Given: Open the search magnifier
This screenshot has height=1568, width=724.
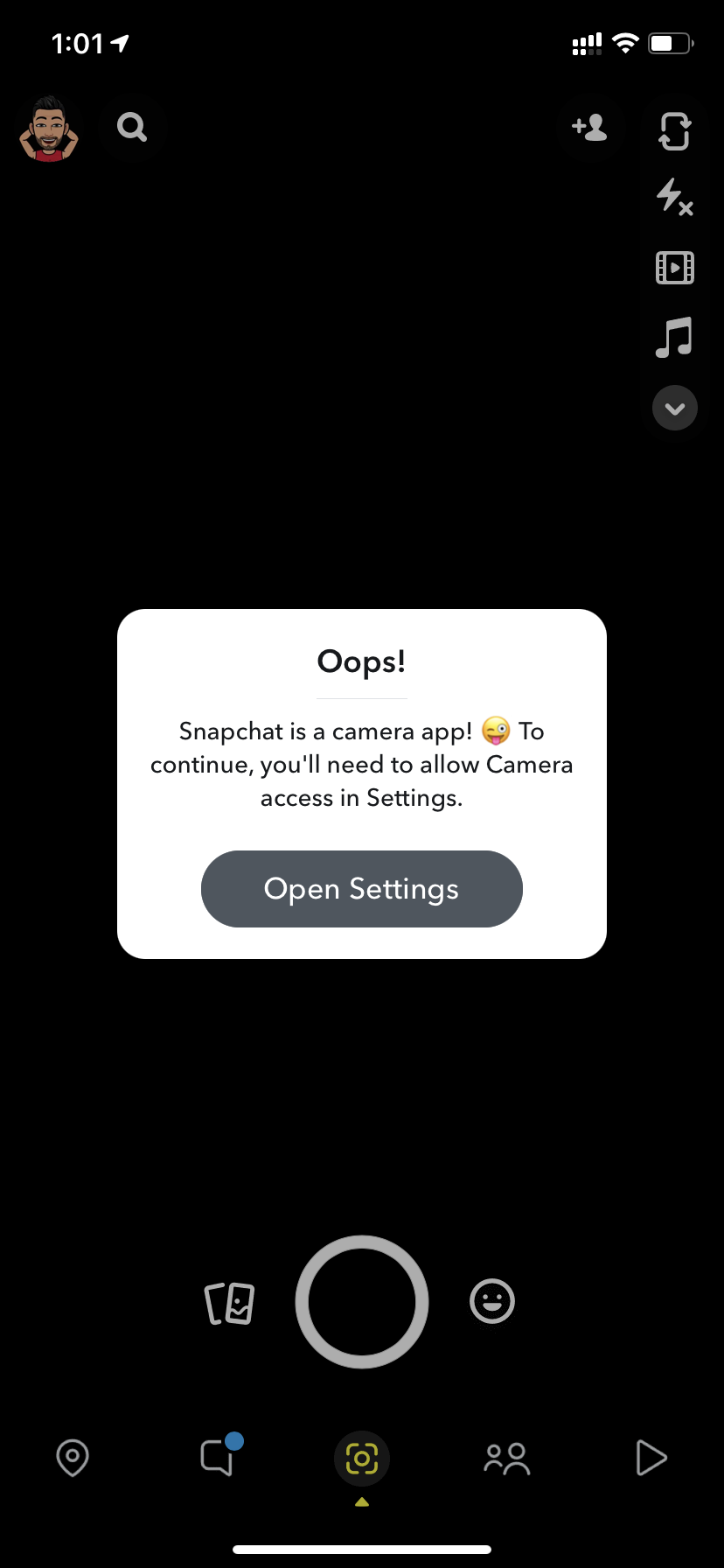Looking at the screenshot, I should point(132,128).
